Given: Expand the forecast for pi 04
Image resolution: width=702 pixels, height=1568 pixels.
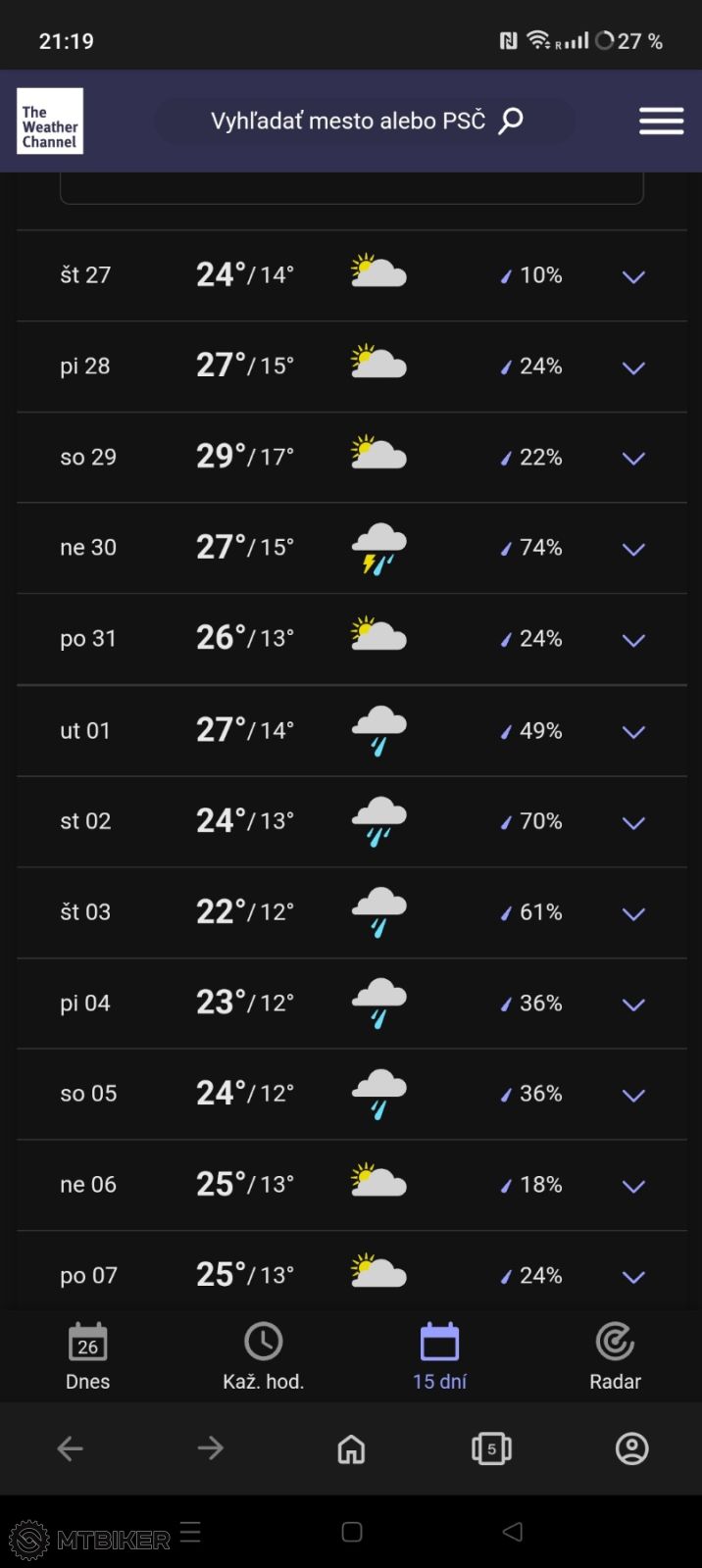Looking at the screenshot, I should [x=633, y=1004].
